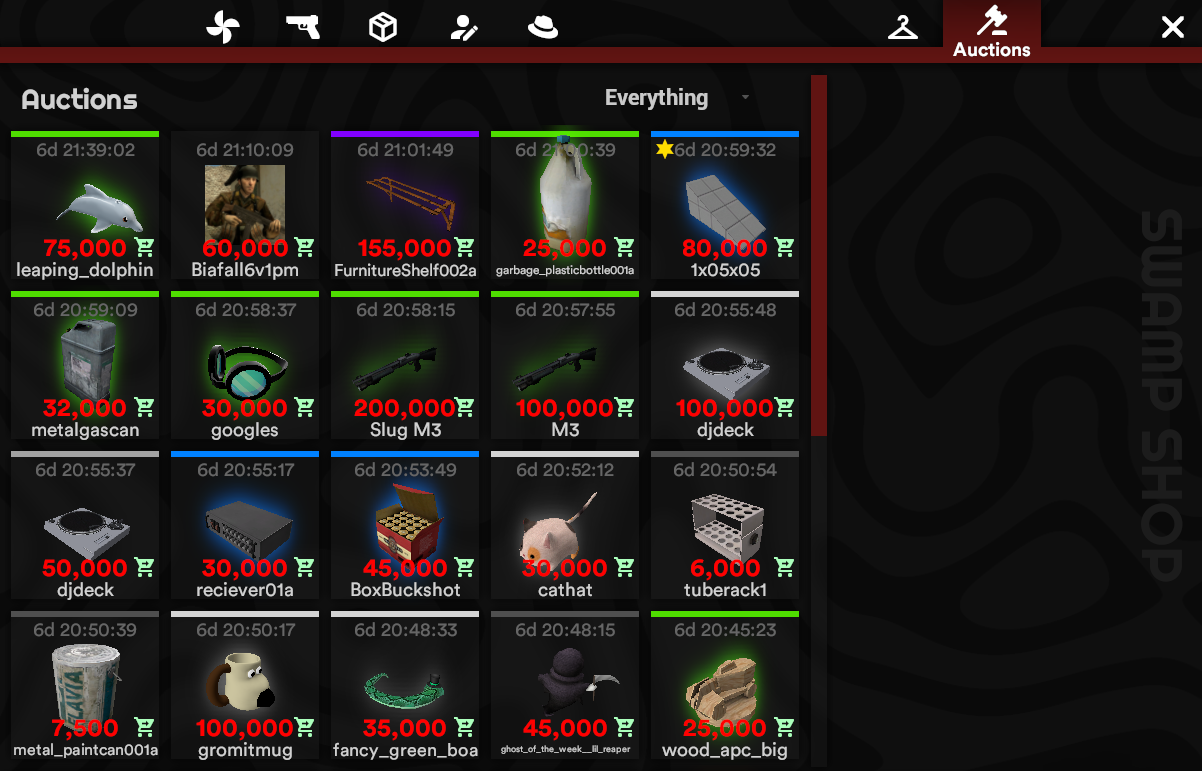View the Biafall6v1pm auction item
This screenshot has height=771, width=1202.
(x=245, y=205)
